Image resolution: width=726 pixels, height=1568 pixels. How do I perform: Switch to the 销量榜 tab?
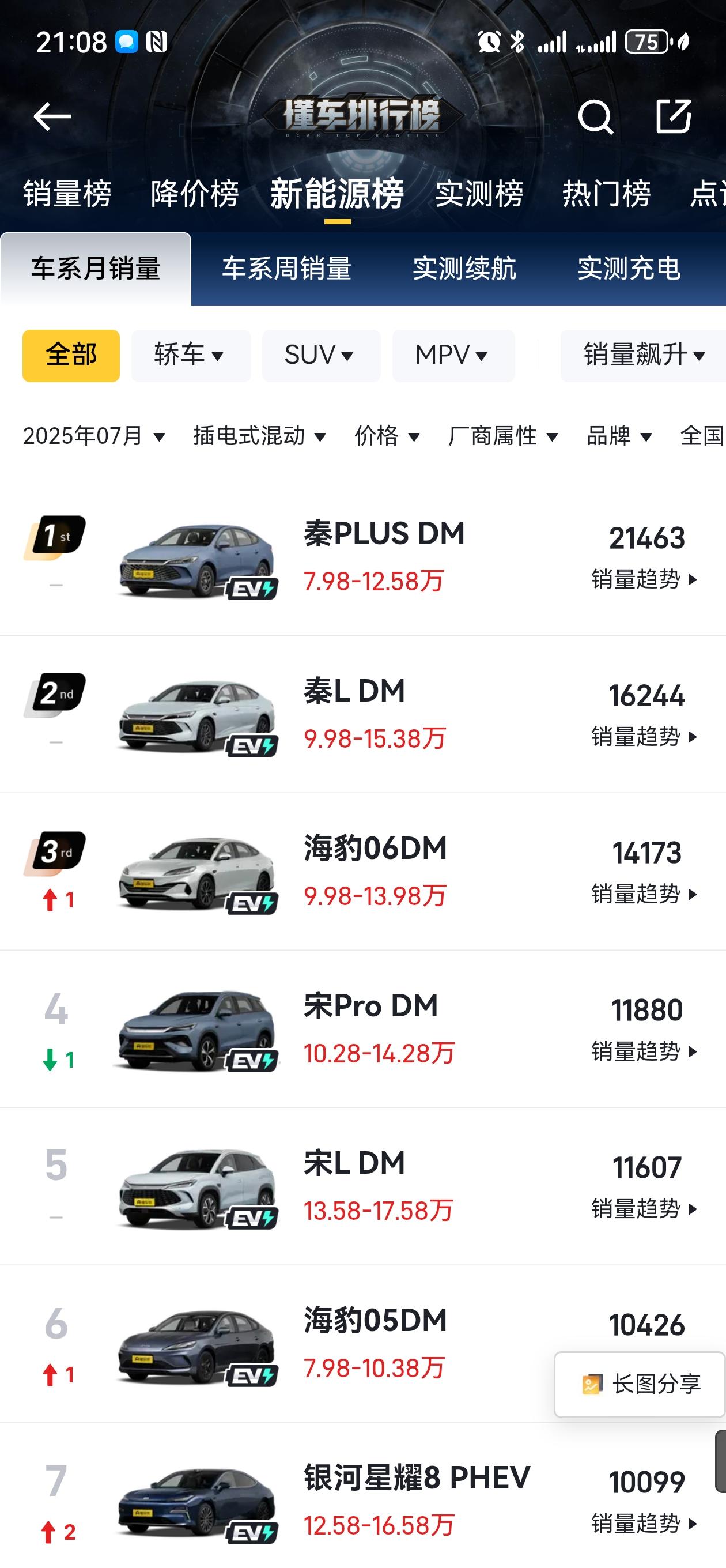(67, 194)
